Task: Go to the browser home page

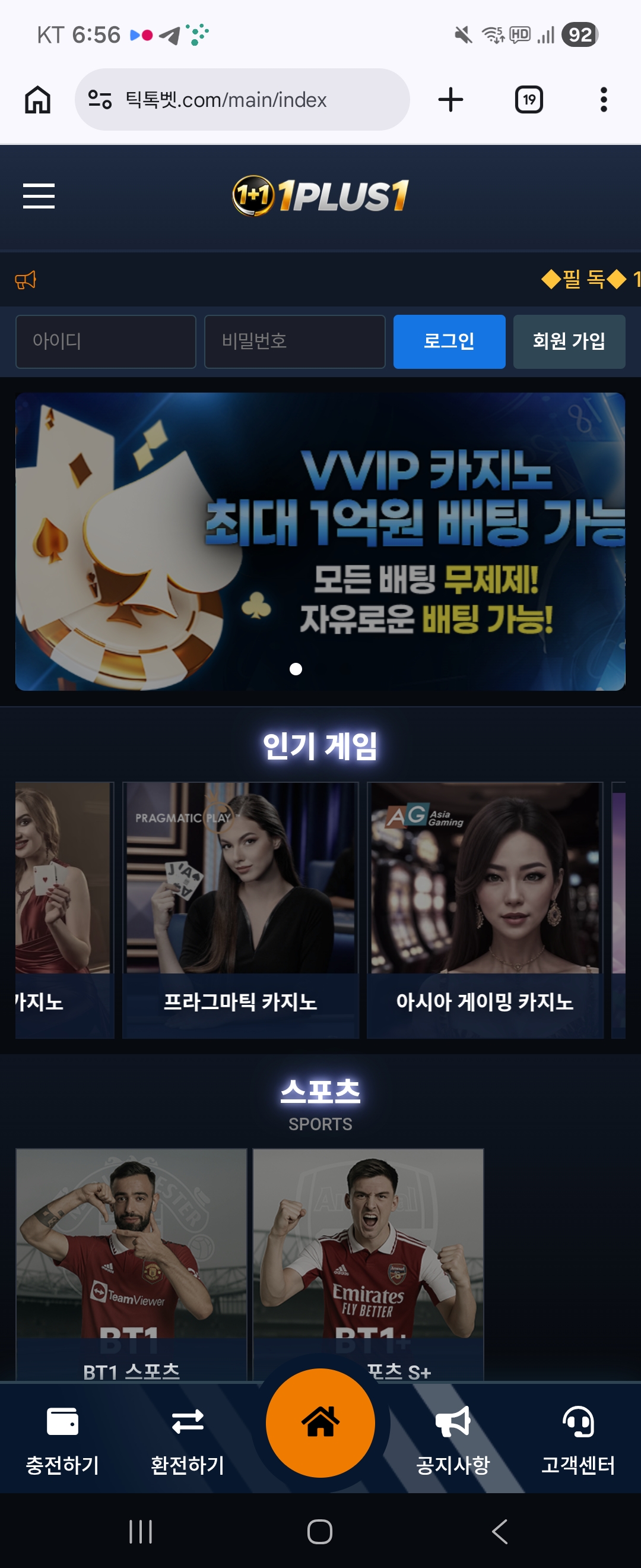Action: tap(38, 100)
